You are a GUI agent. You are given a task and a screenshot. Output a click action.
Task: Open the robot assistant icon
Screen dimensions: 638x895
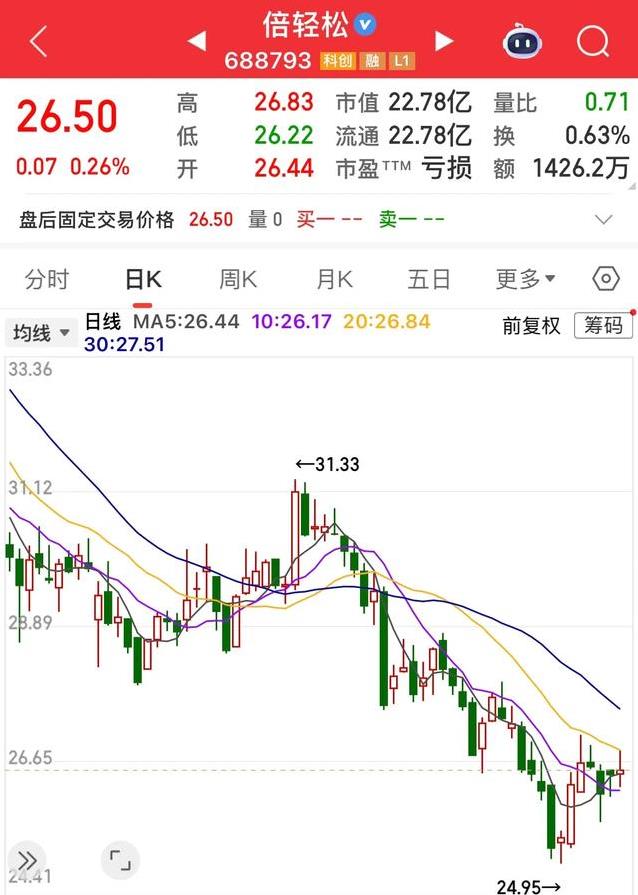click(521, 41)
